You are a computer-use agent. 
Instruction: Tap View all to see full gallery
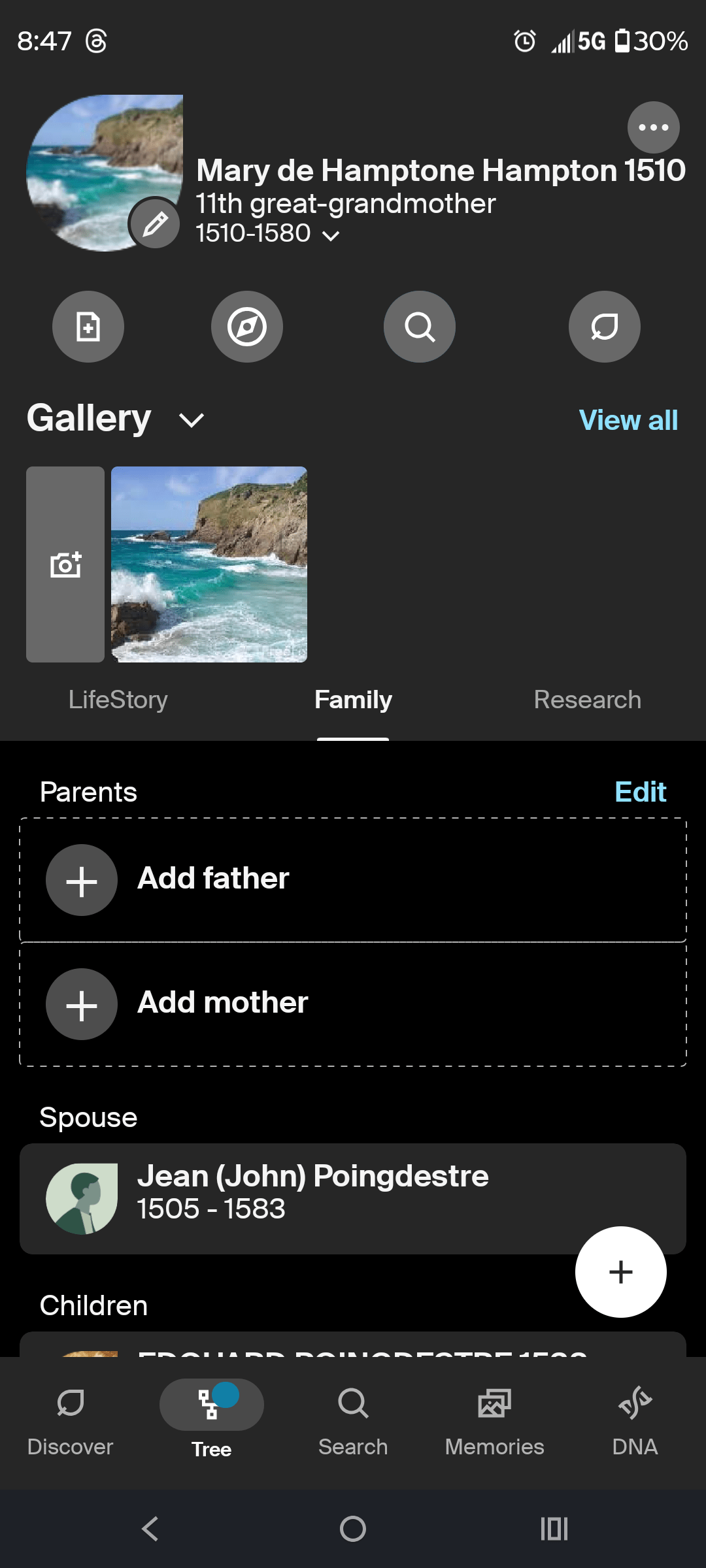626,419
